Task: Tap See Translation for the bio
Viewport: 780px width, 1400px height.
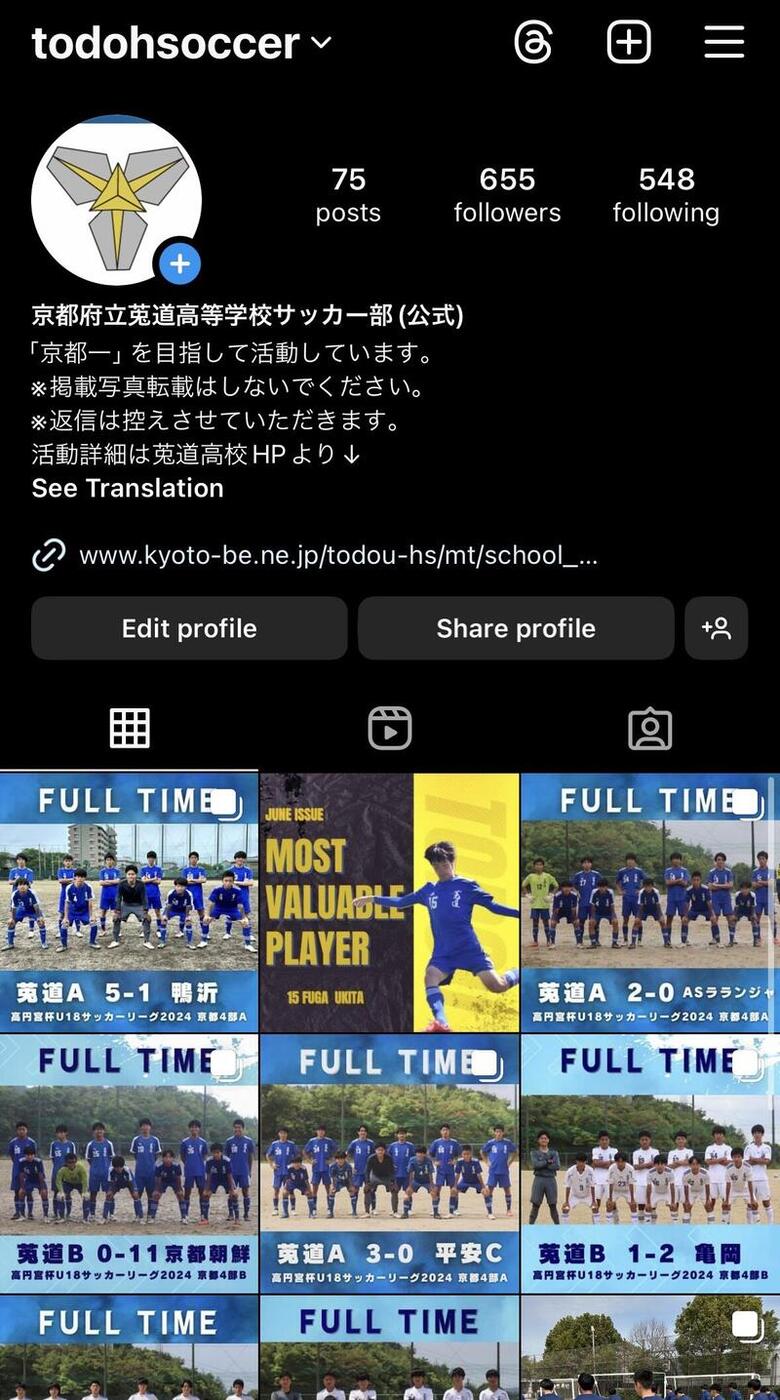Action: click(128, 488)
